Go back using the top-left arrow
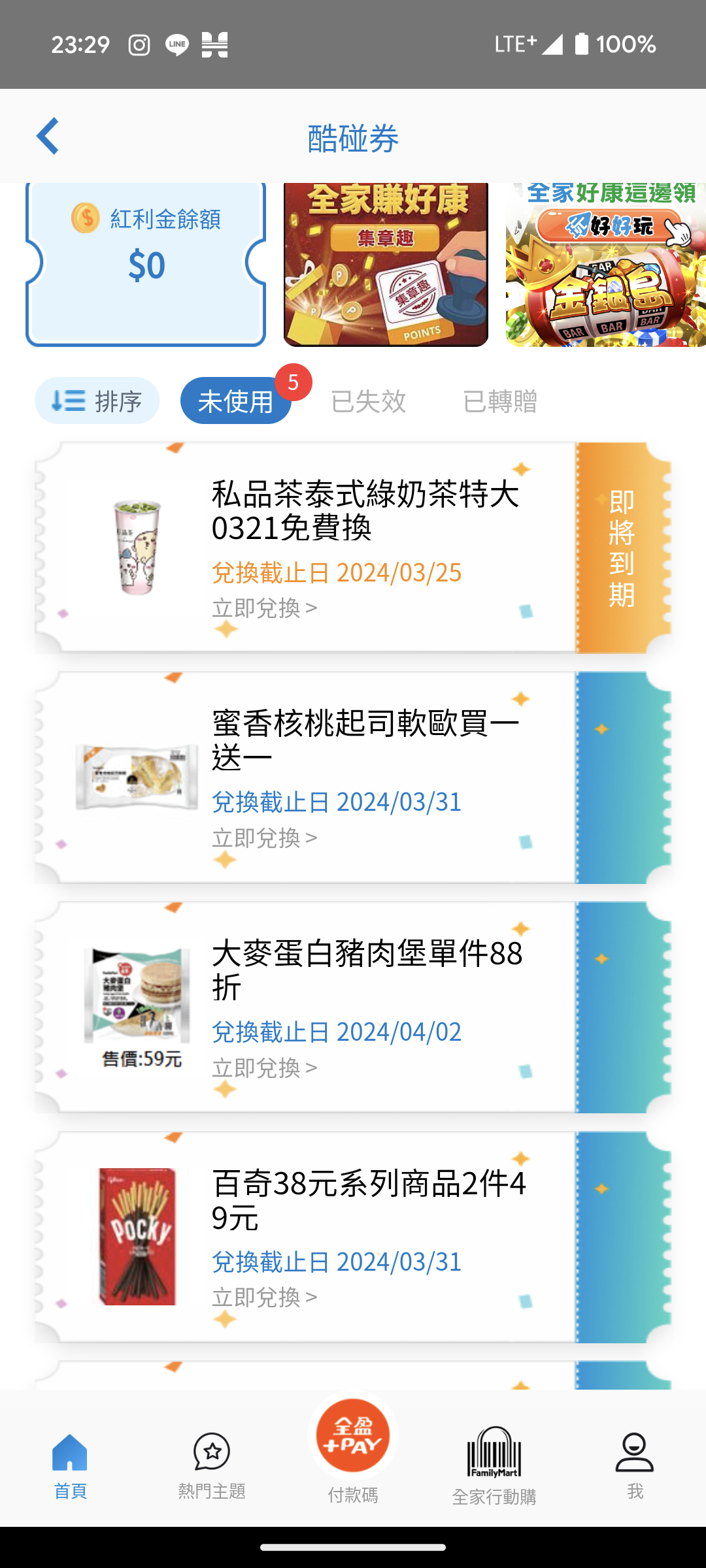The width and height of the screenshot is (706, 1568). point(48,137)
